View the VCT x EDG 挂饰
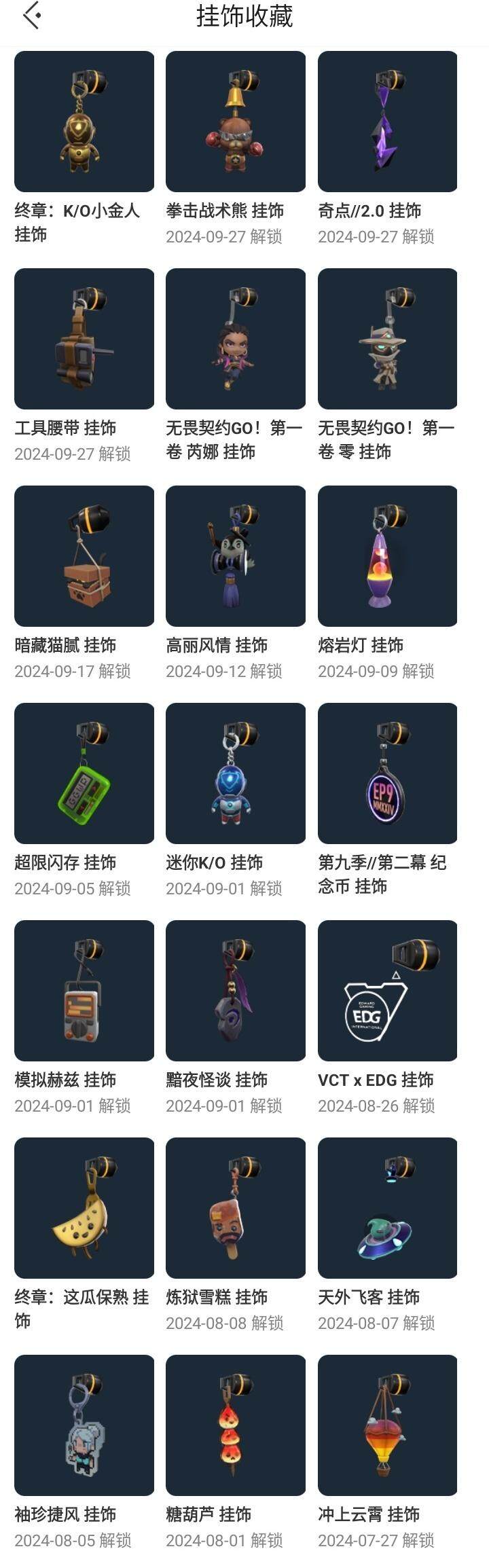This screenshot has height=1568, width=489. (387, 991)
